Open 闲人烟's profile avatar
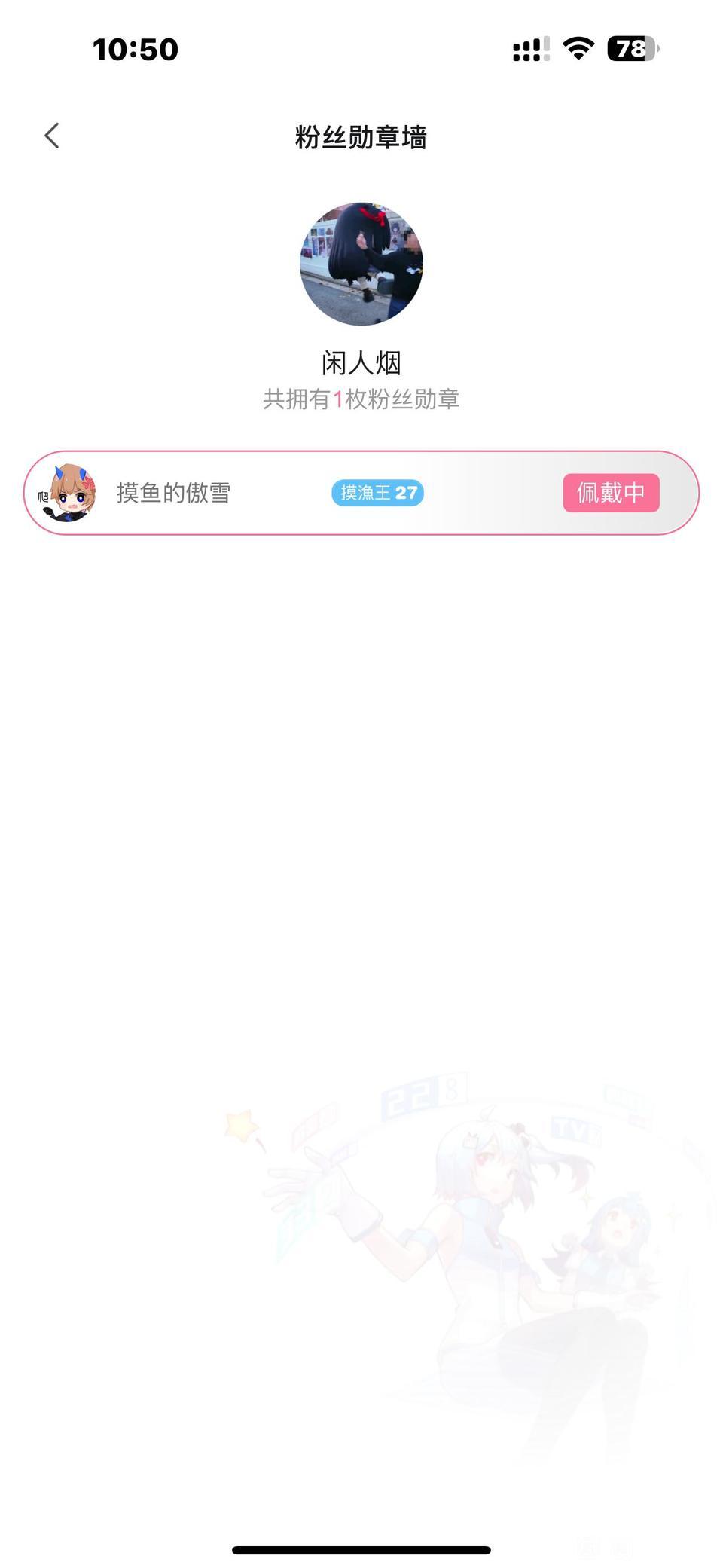Screen dimensions: 723x1568 361,264
